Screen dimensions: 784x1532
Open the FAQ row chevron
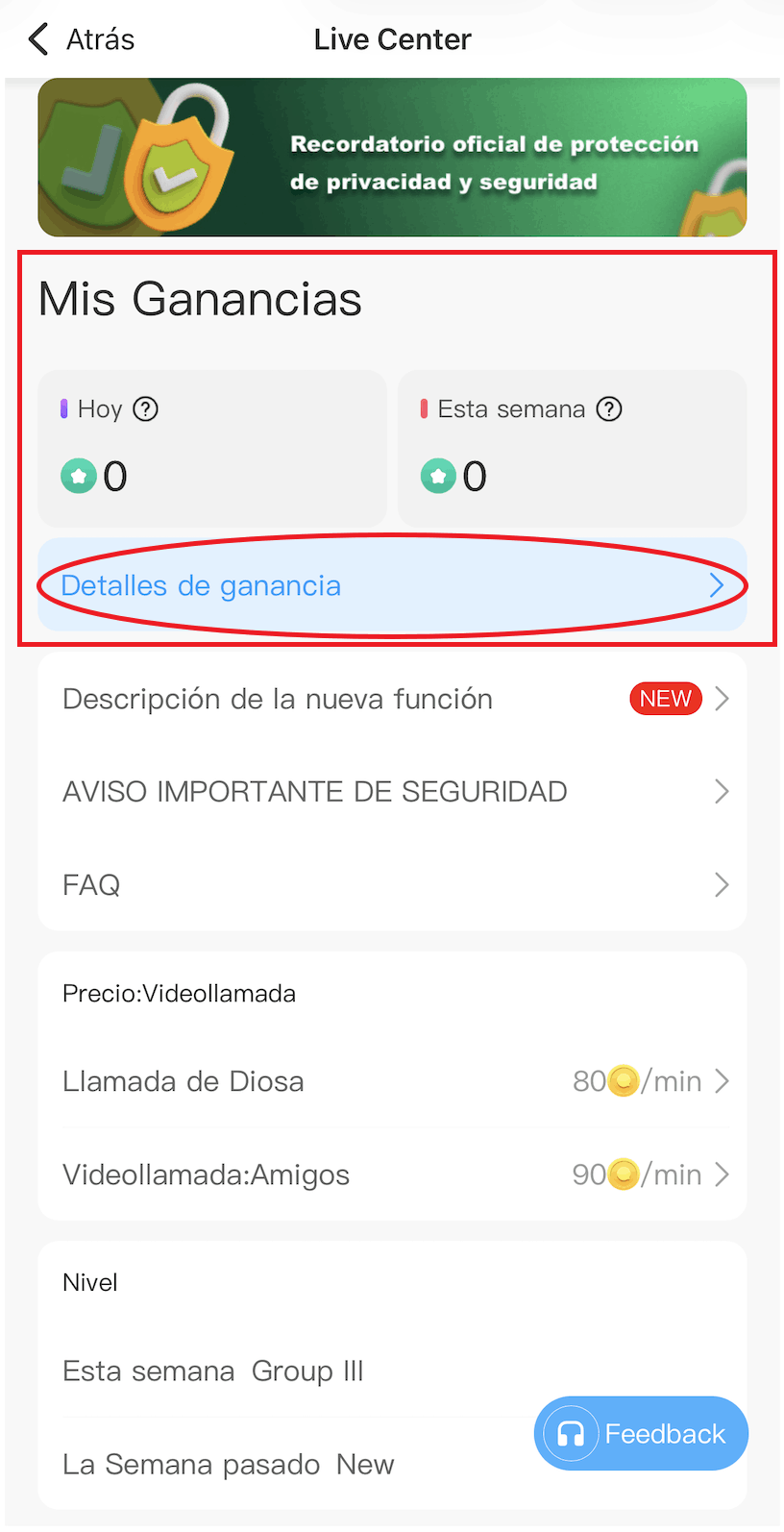722,884
